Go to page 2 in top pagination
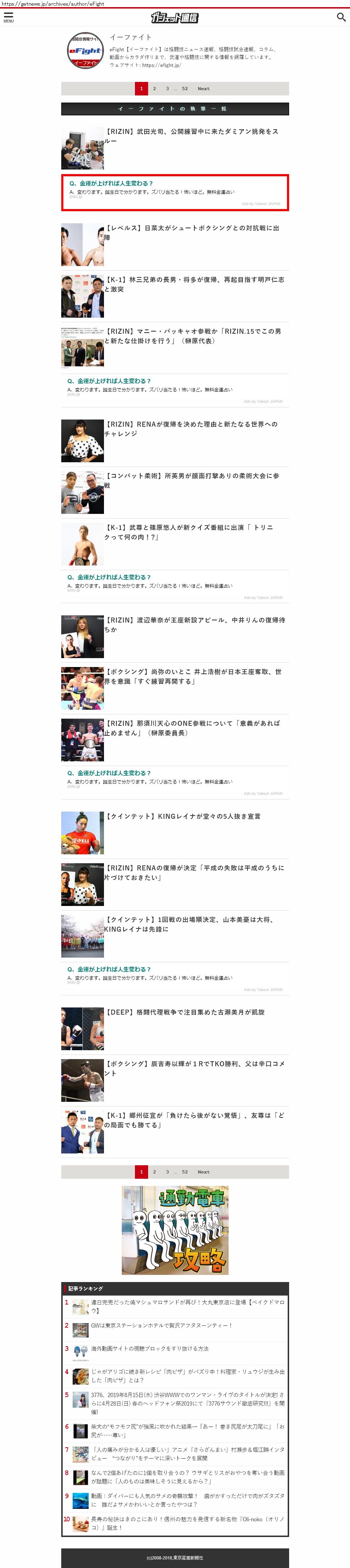 (x=155, y=88)
